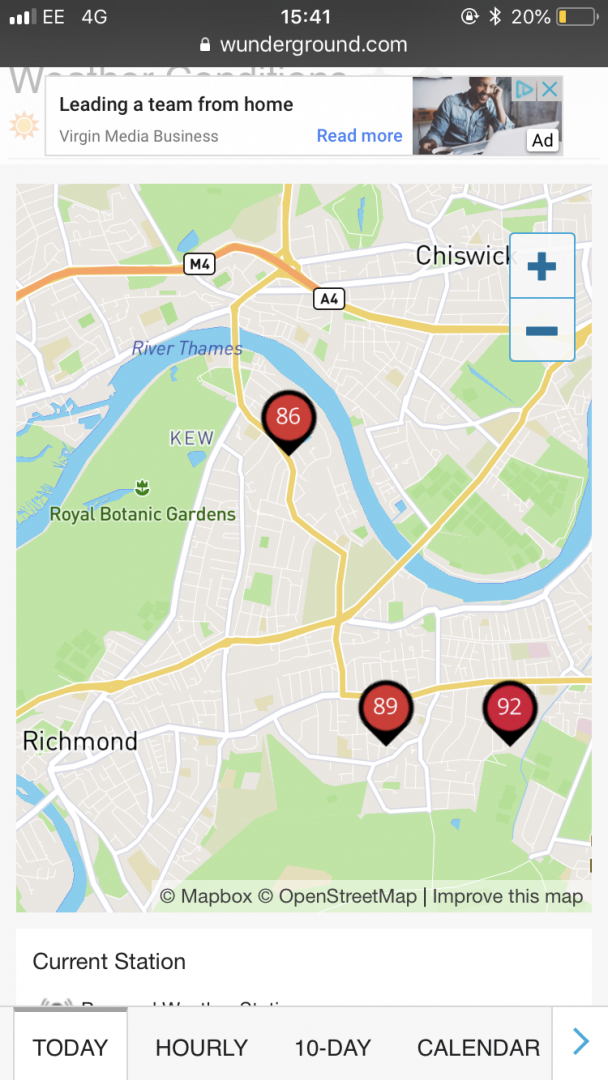
Task: Switch to the Calendar tab
Action: click(x=478, y=1047)
